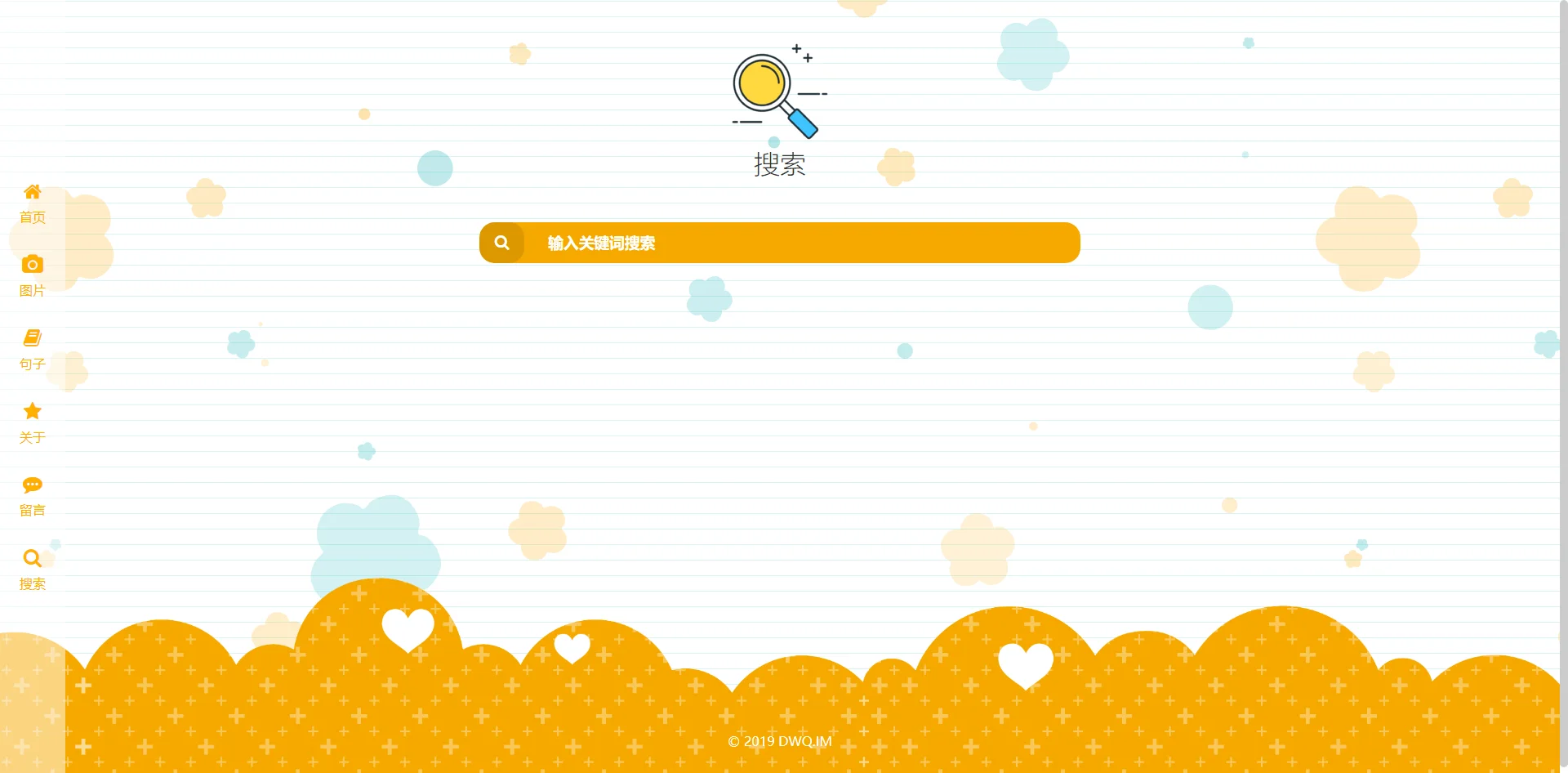Open the 留言 message board
The width and height of the screenshot is (1568, 773).
pos(32,497)
